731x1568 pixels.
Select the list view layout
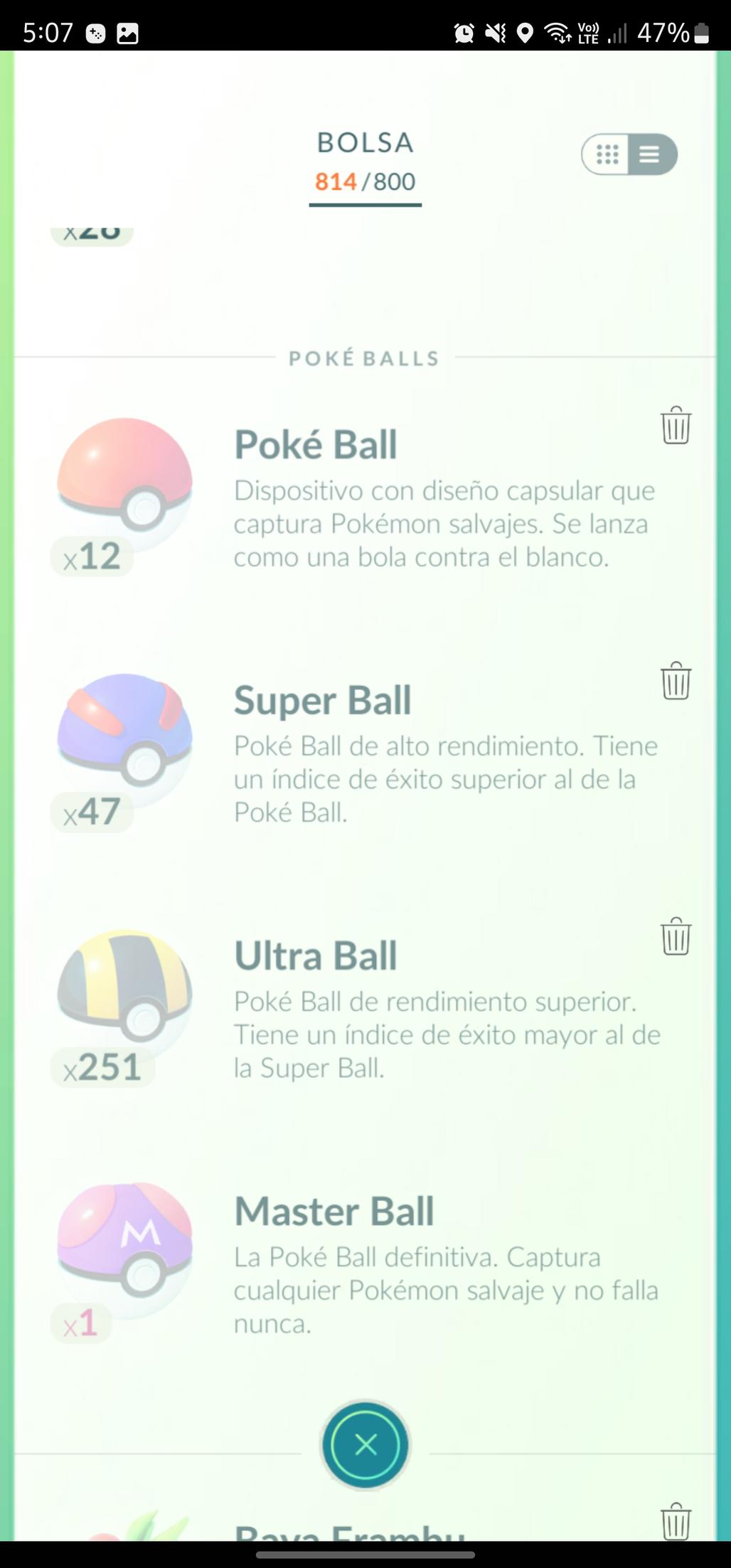pos(650,154)
